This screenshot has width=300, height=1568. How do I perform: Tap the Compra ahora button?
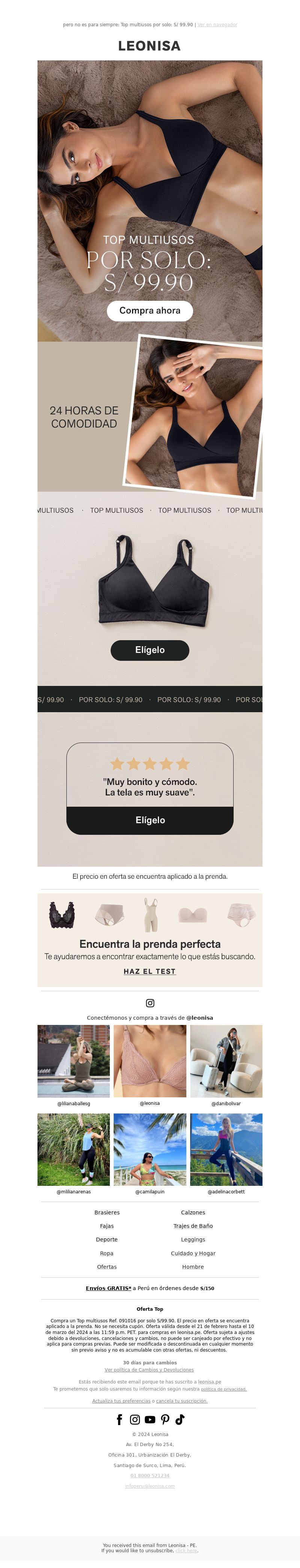150,311
